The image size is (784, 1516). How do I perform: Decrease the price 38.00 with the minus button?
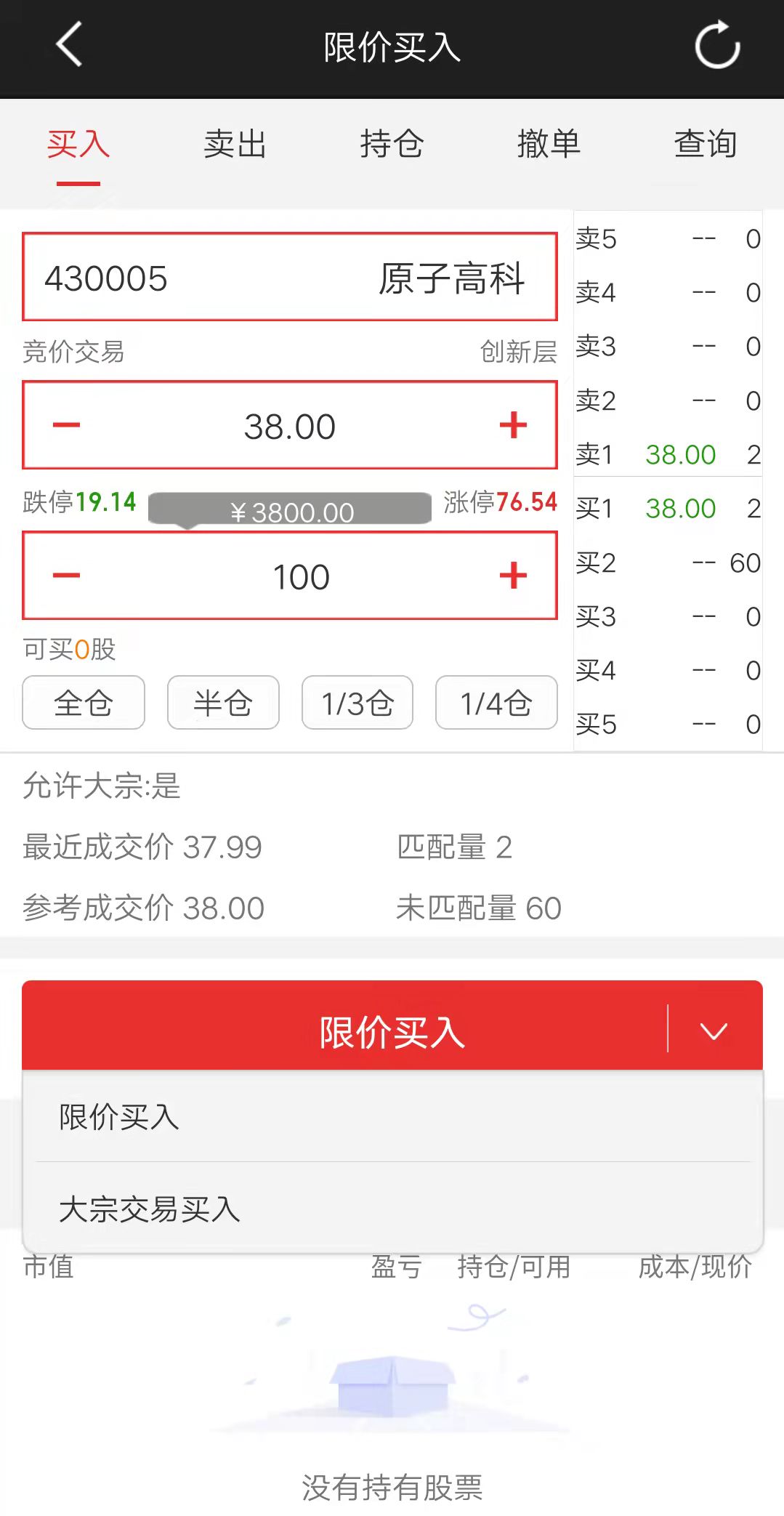pos(66,425)
